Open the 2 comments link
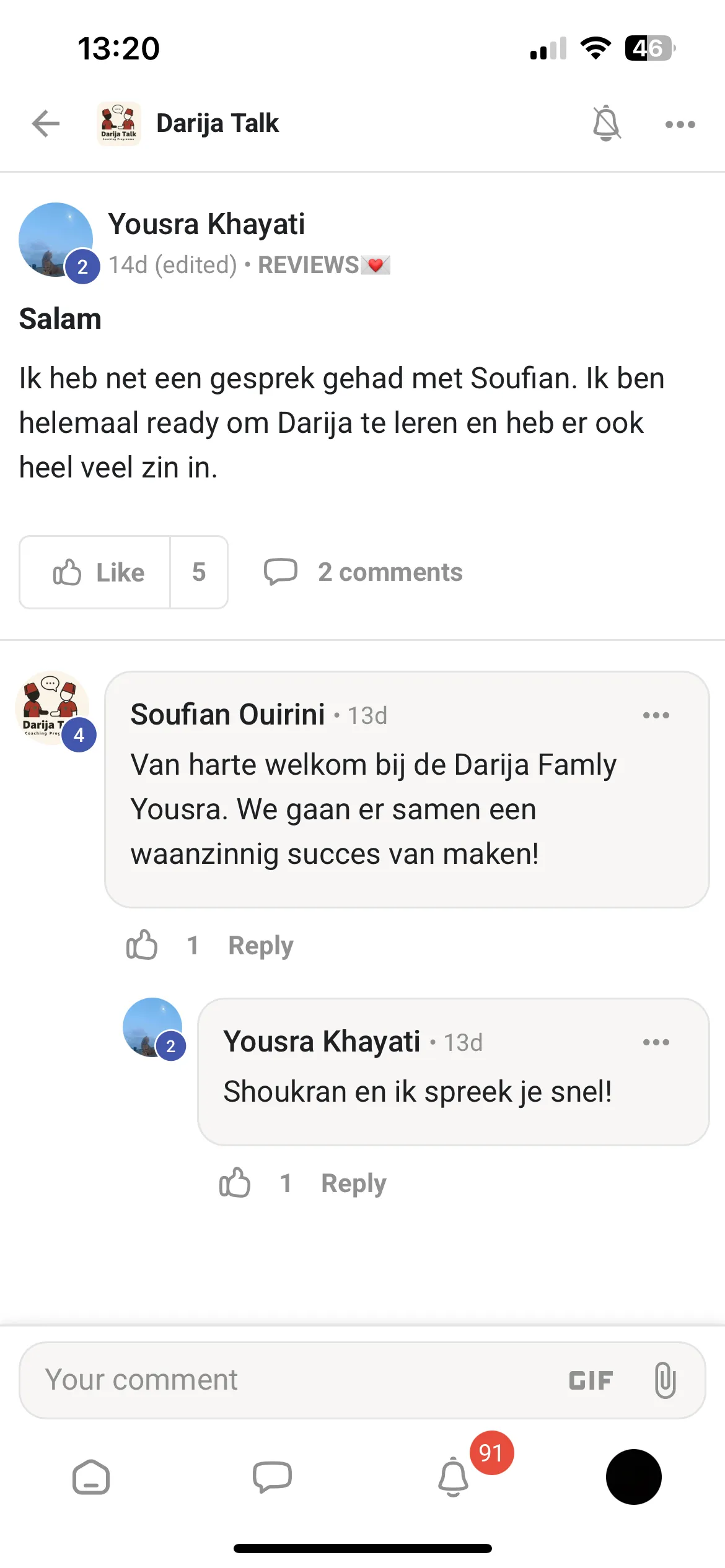The height and width of the screenshot is (1568, 725). 363,572
